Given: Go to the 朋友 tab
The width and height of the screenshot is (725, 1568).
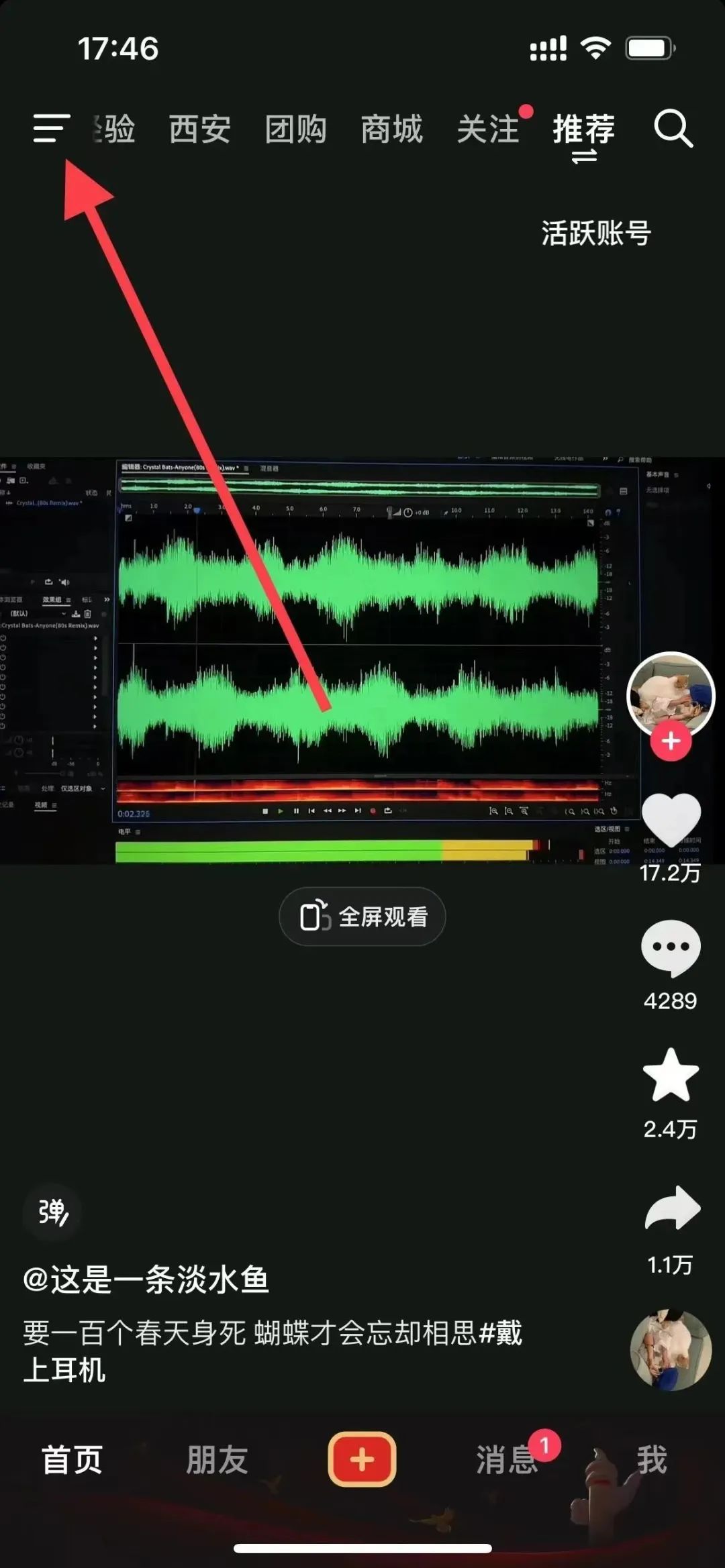Looking at the screenshot, I should (217, 1460).
